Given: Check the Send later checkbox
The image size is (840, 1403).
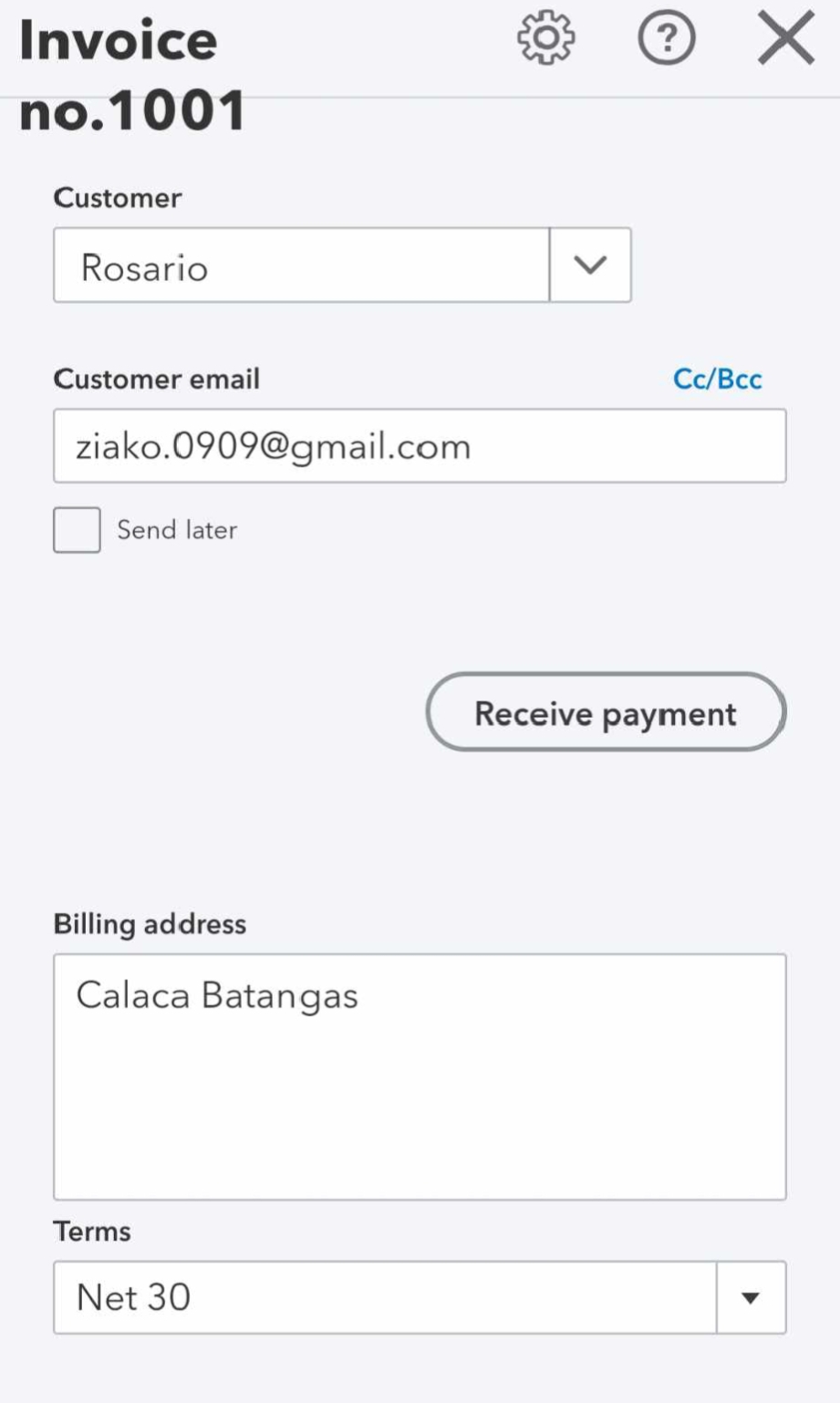Looking at the screenshot, I should coord(77,530).
